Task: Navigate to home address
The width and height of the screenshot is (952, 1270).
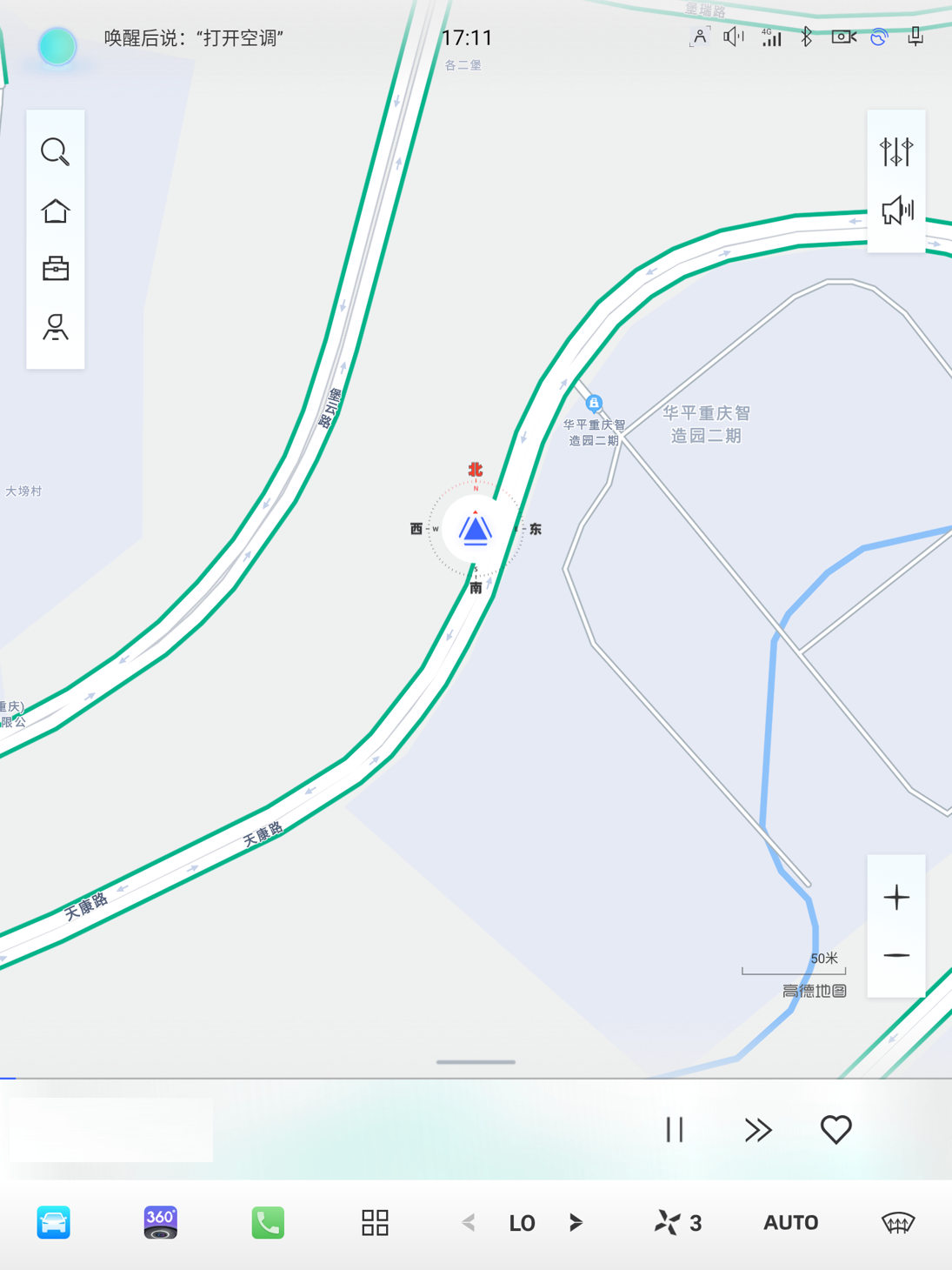Action: click(x=55, y=211)
